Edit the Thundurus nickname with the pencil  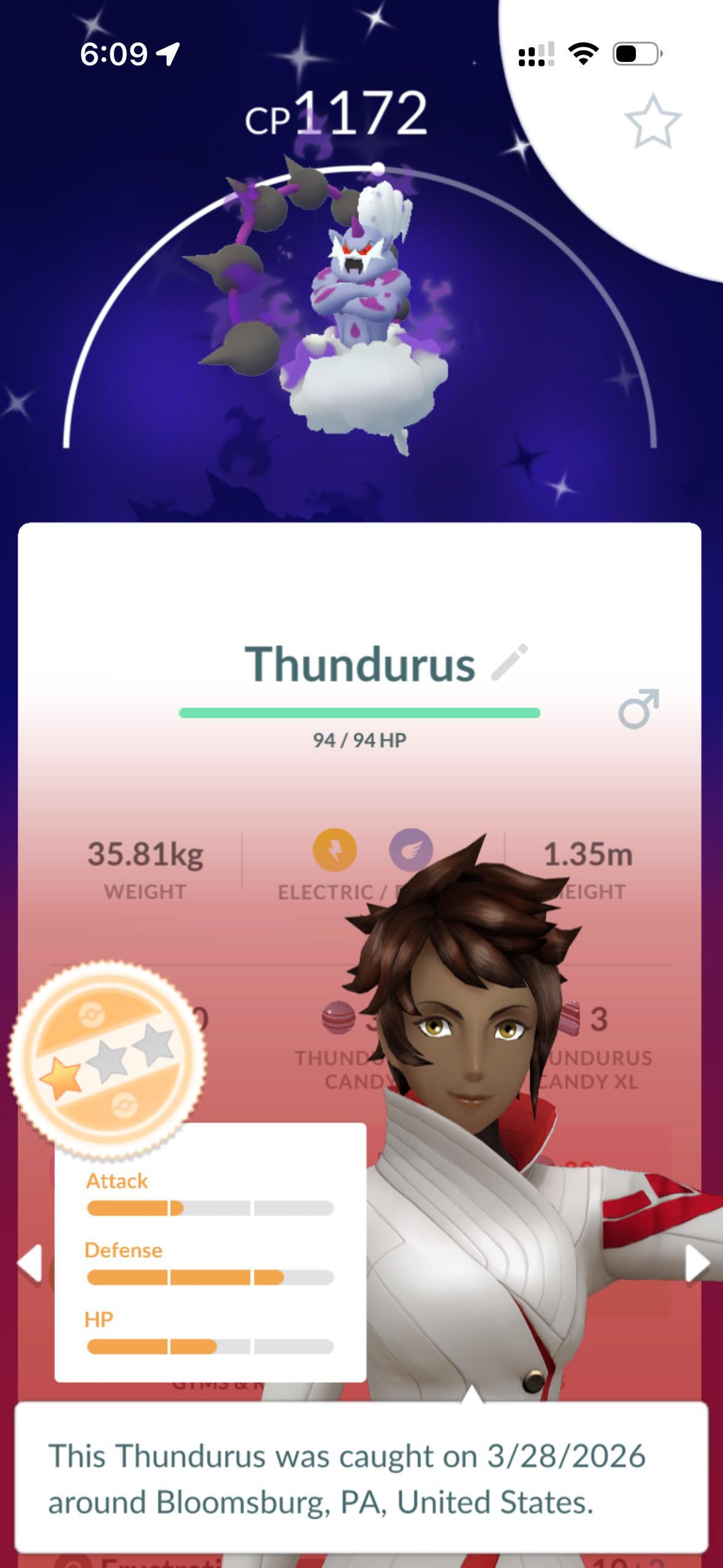tap(510, 662)
